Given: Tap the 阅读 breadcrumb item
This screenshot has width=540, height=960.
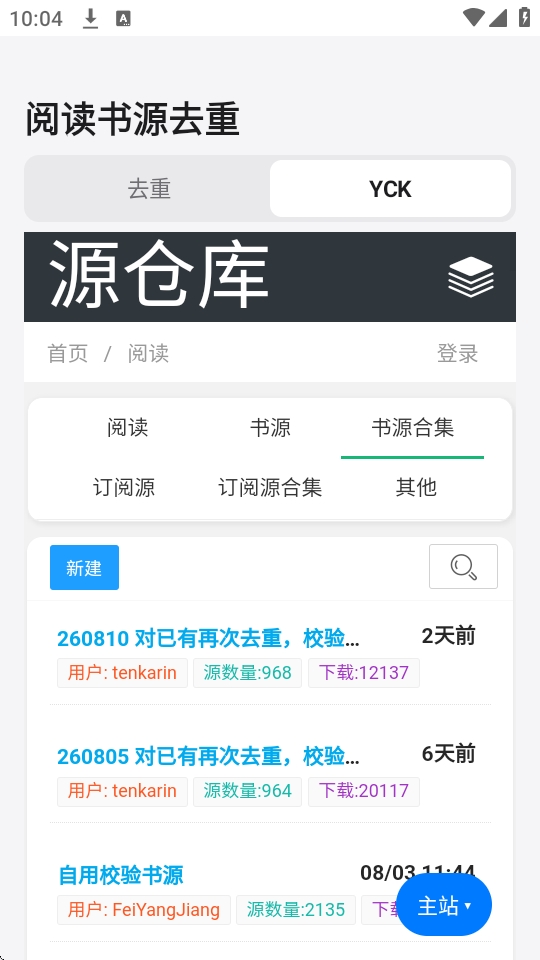Looking at the screenshot, I should [x=148, y=353].
